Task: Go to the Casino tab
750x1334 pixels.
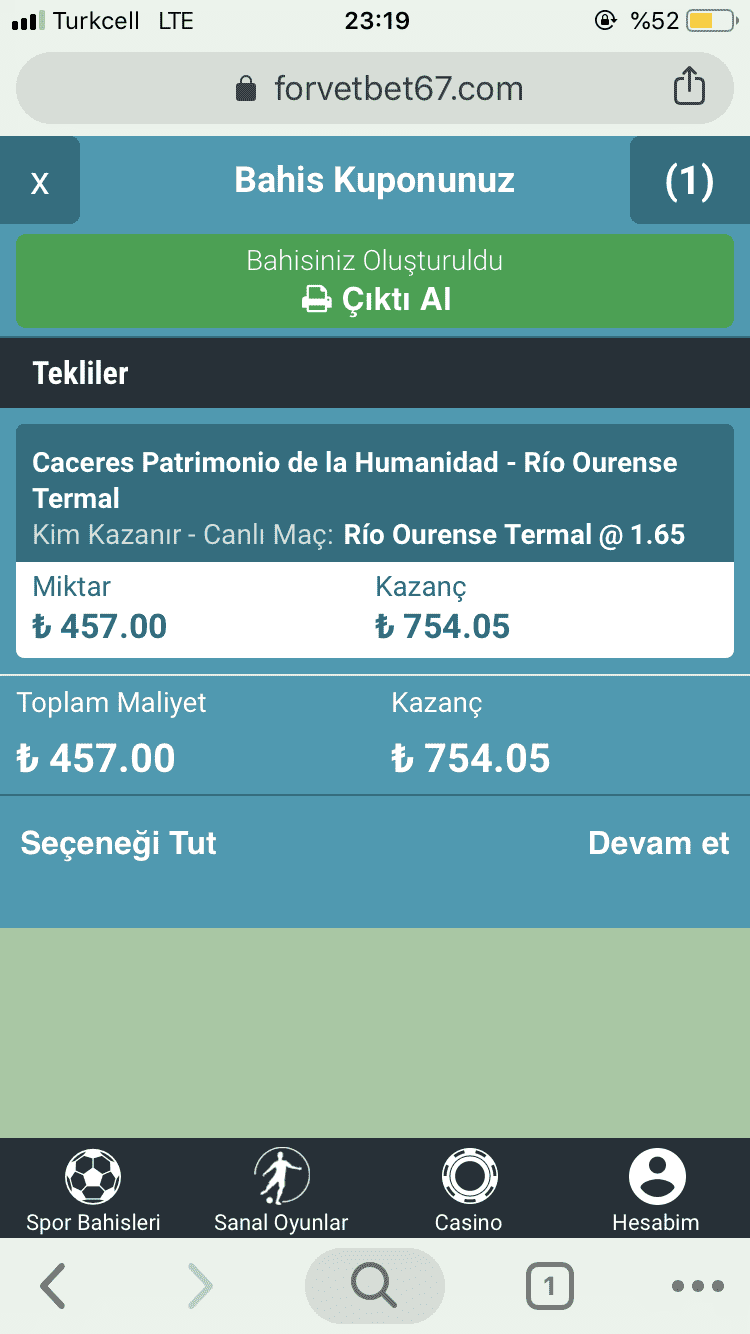Action: tap(468, 1190)
